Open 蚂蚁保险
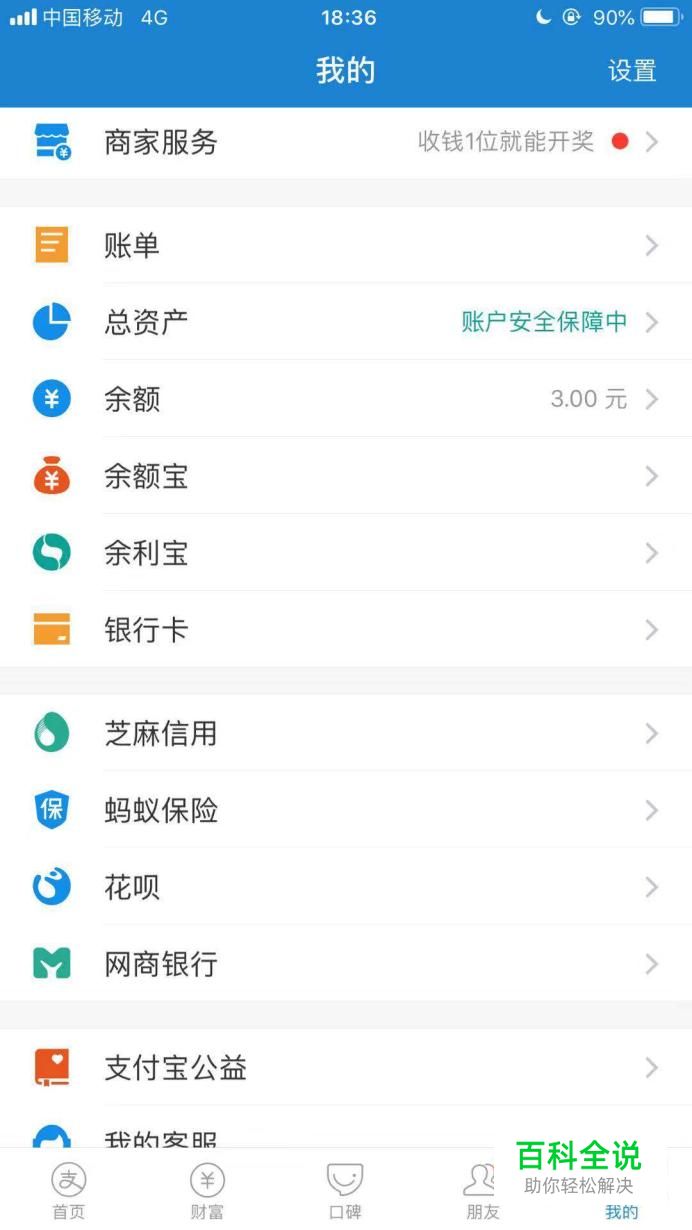 point(346,810)
